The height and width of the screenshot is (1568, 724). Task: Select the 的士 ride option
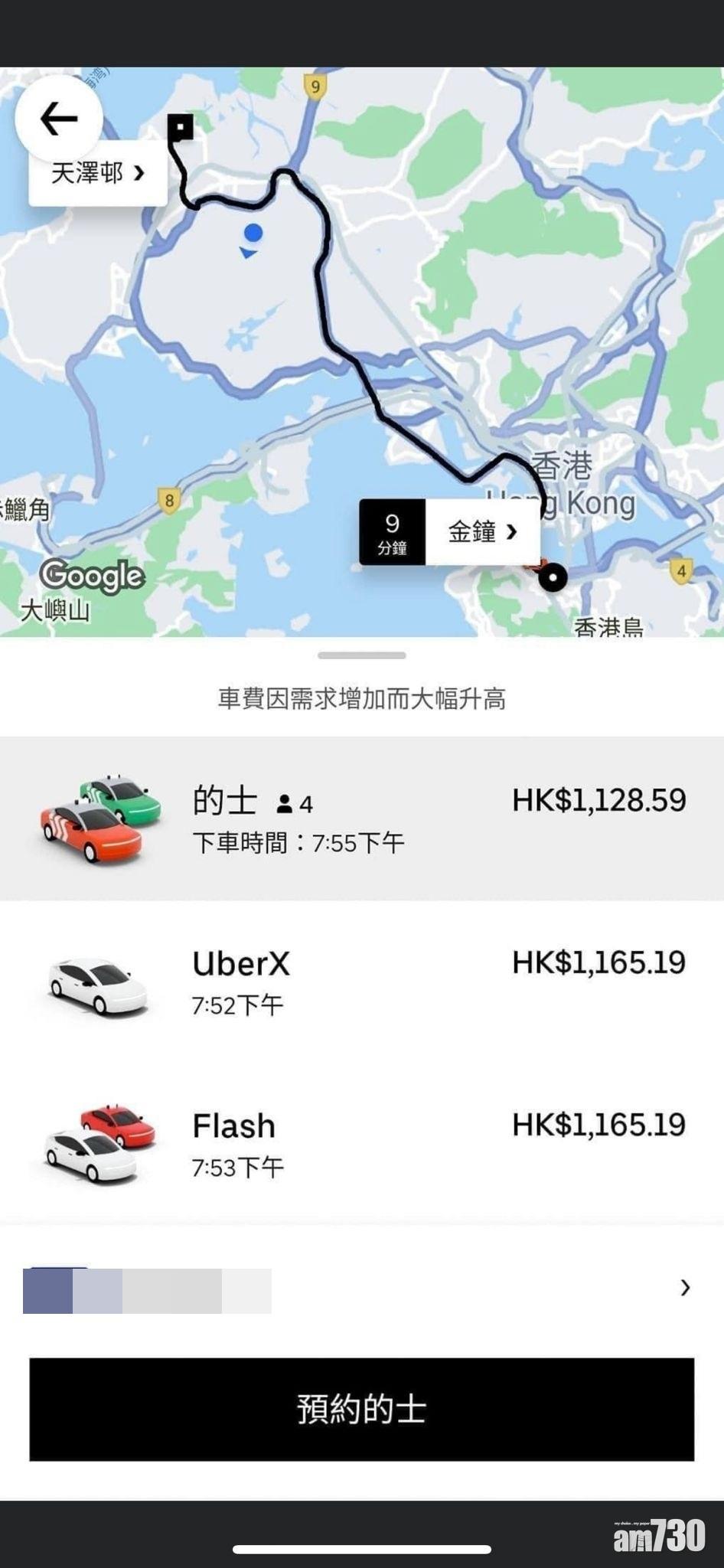[362, 815]
